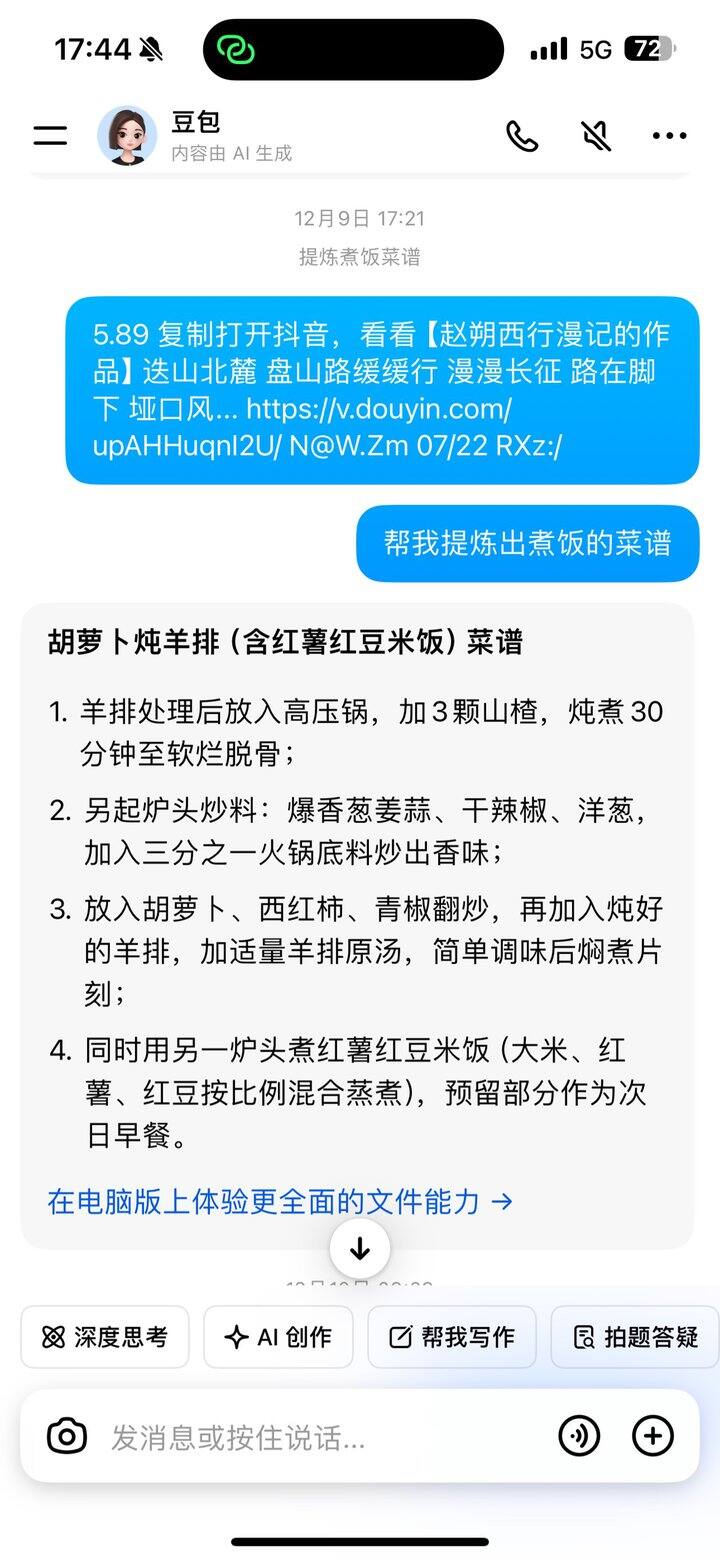Toggle the speaker mute icon
720x1560 pixels.
(596, 136)
